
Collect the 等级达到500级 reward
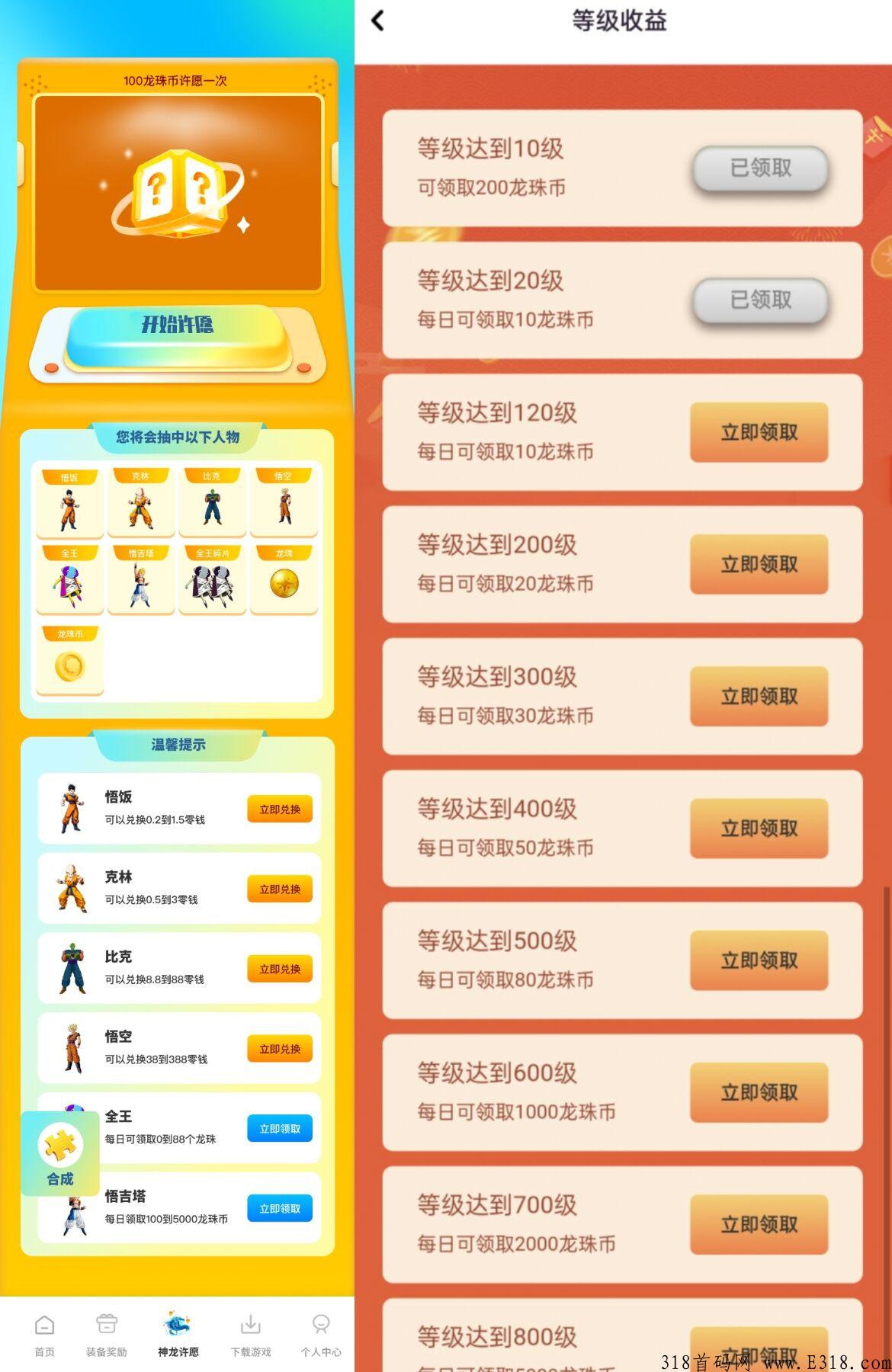759,960
